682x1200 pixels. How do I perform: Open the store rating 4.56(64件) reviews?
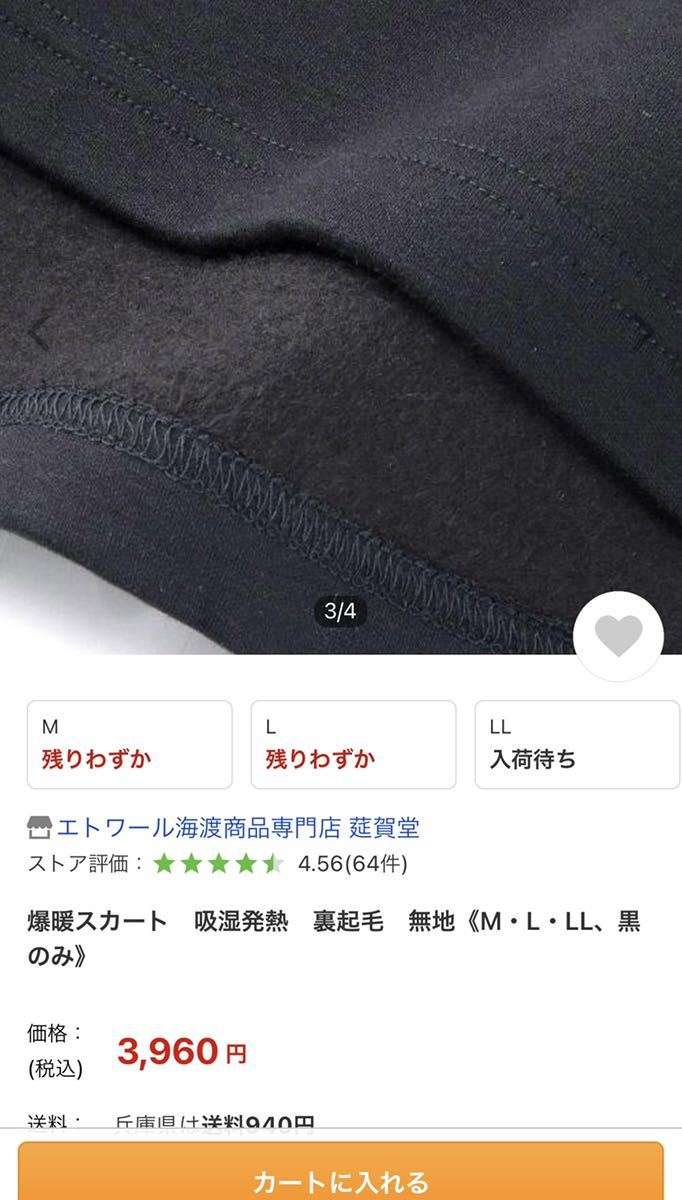(x=352, y=863)
